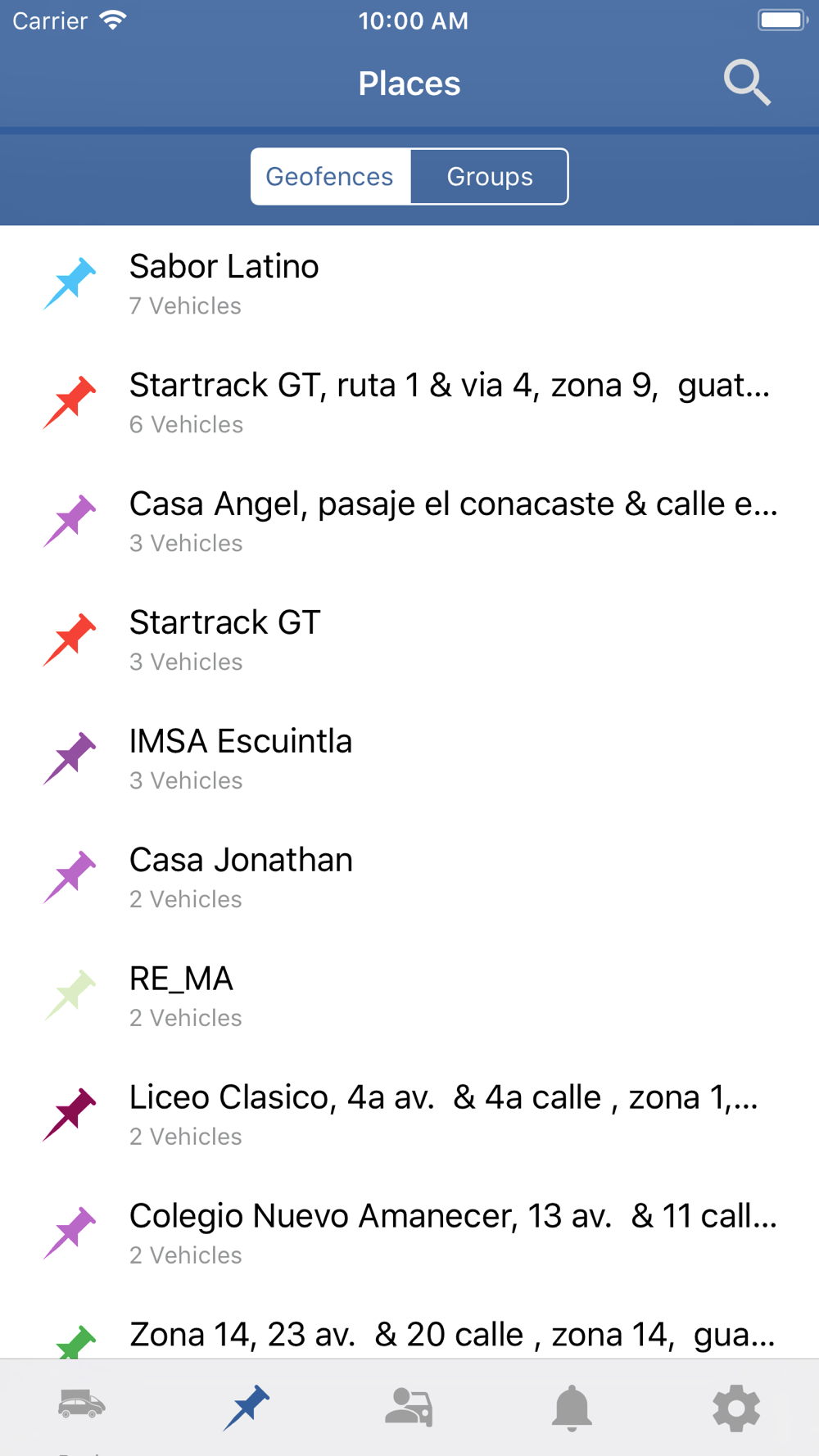This screenshot has width=819, height=1456.
Task: Open the Liceo Clasico geofence
Action: (x=409, y=1115)
